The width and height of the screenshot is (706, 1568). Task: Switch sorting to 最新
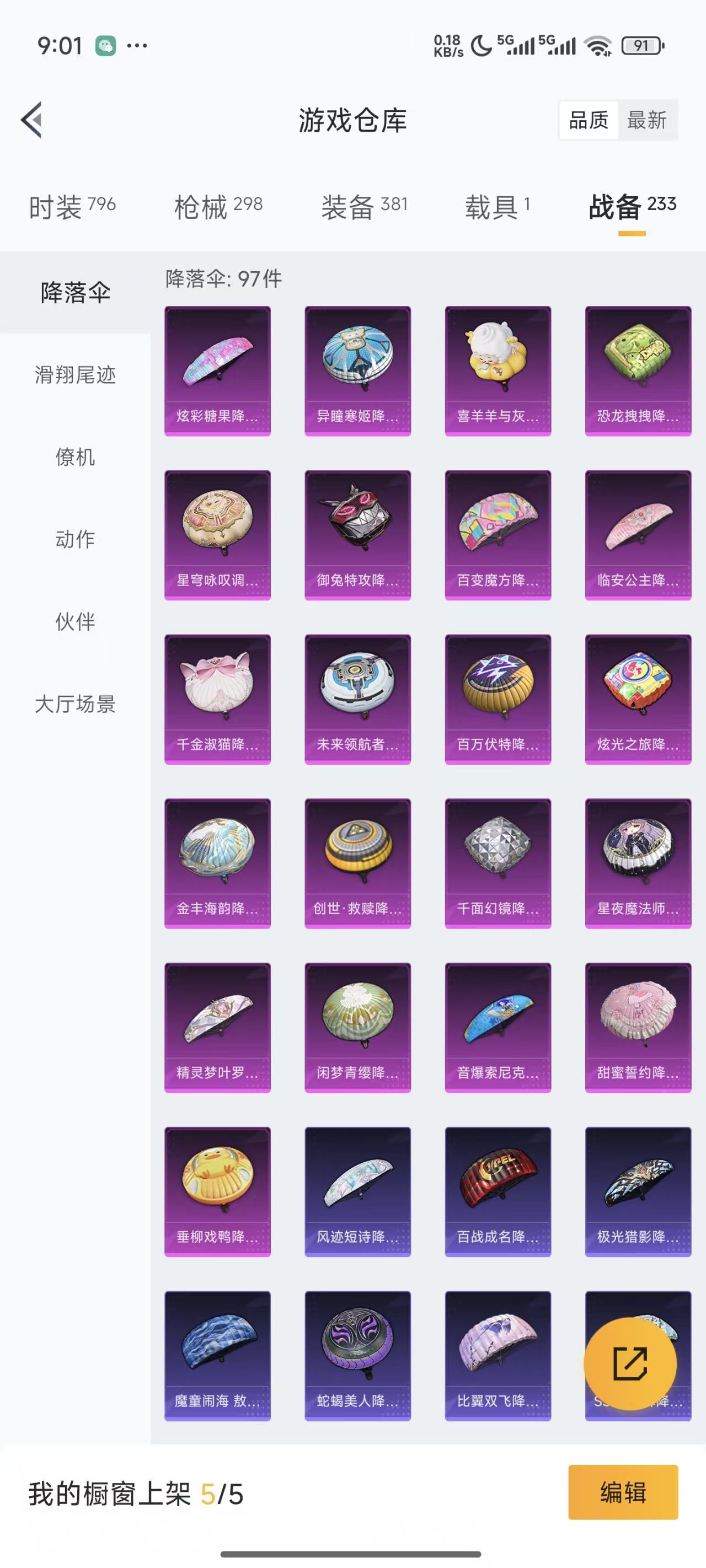coord(648,120)
